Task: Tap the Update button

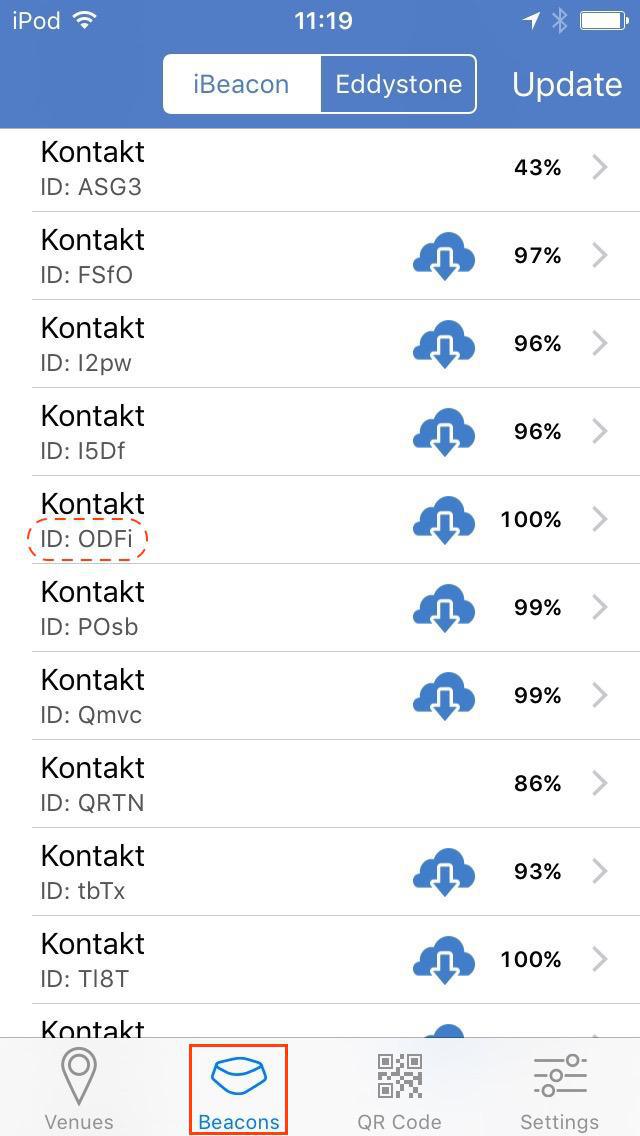Action: 566,84
